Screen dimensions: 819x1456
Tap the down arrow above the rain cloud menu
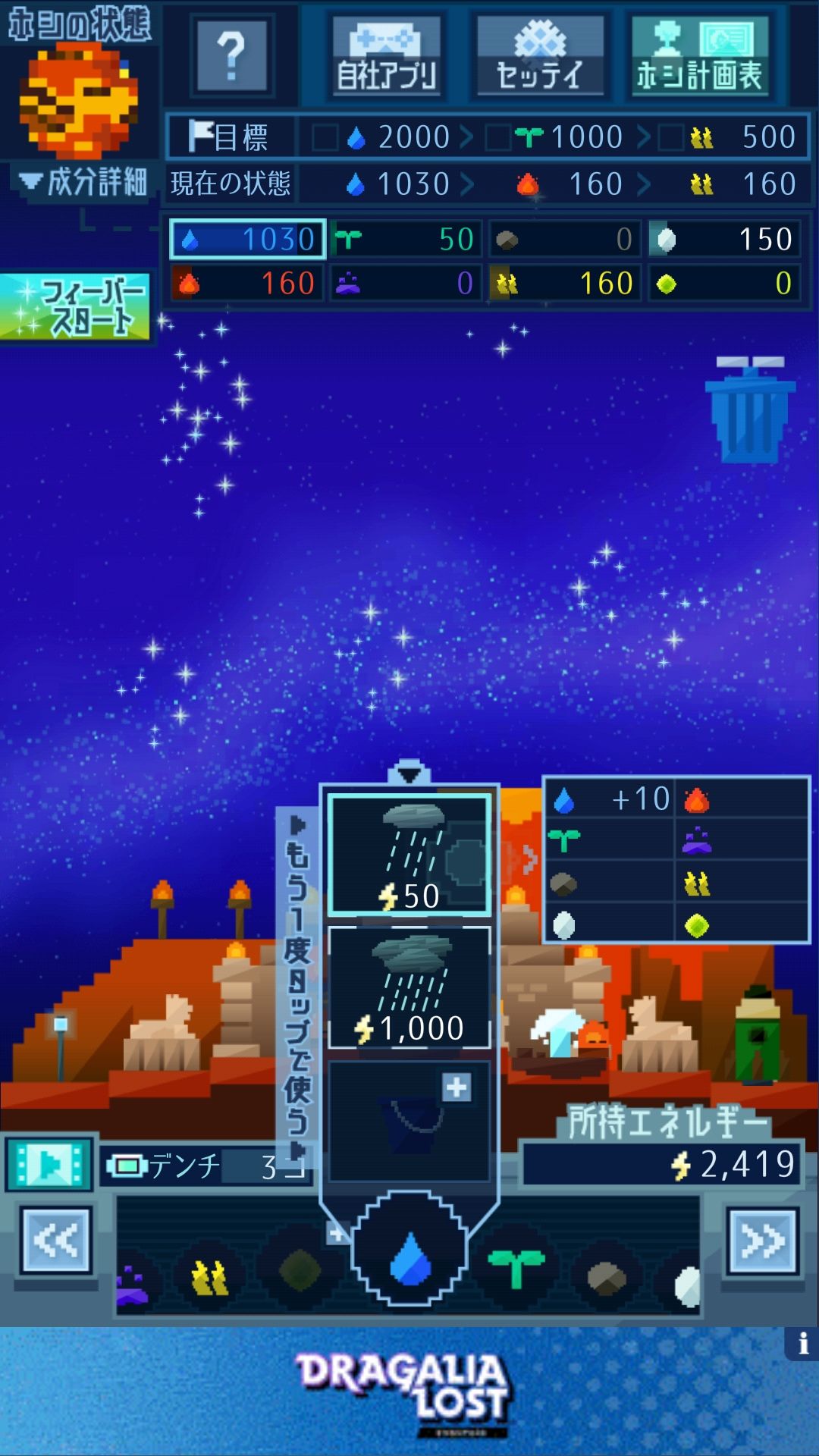coord(408,773)
